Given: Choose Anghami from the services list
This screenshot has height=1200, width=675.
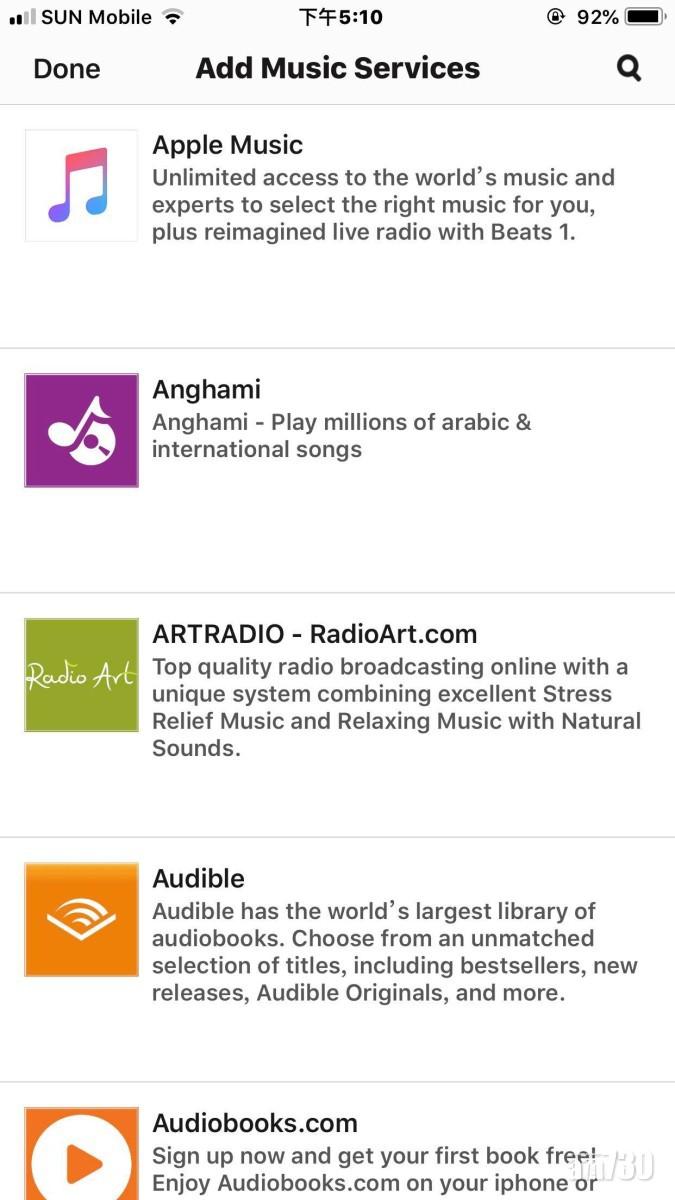Looking at the screenshot, I should point(337,470).
